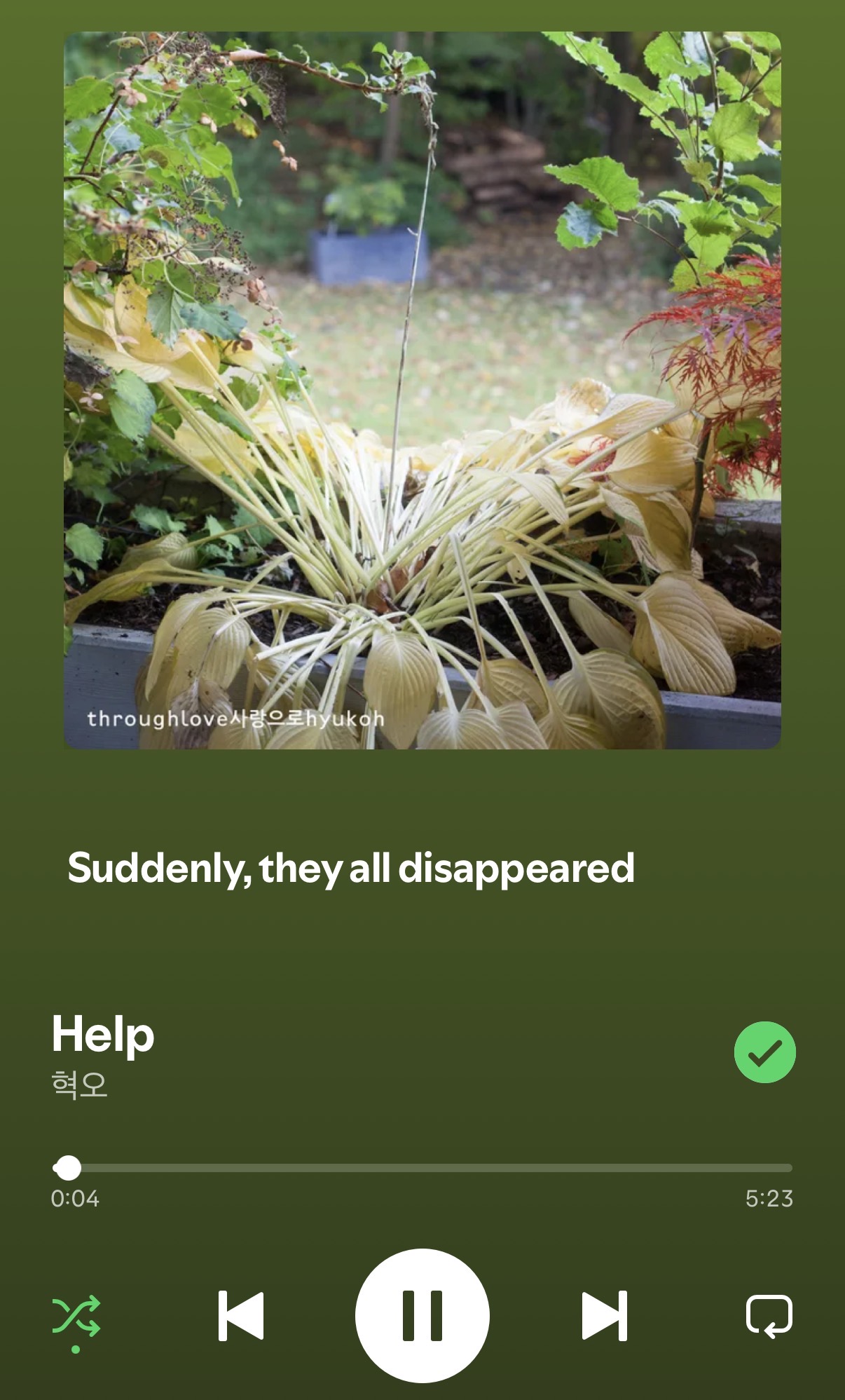Turn off shuffle mode

[76, 1317]
